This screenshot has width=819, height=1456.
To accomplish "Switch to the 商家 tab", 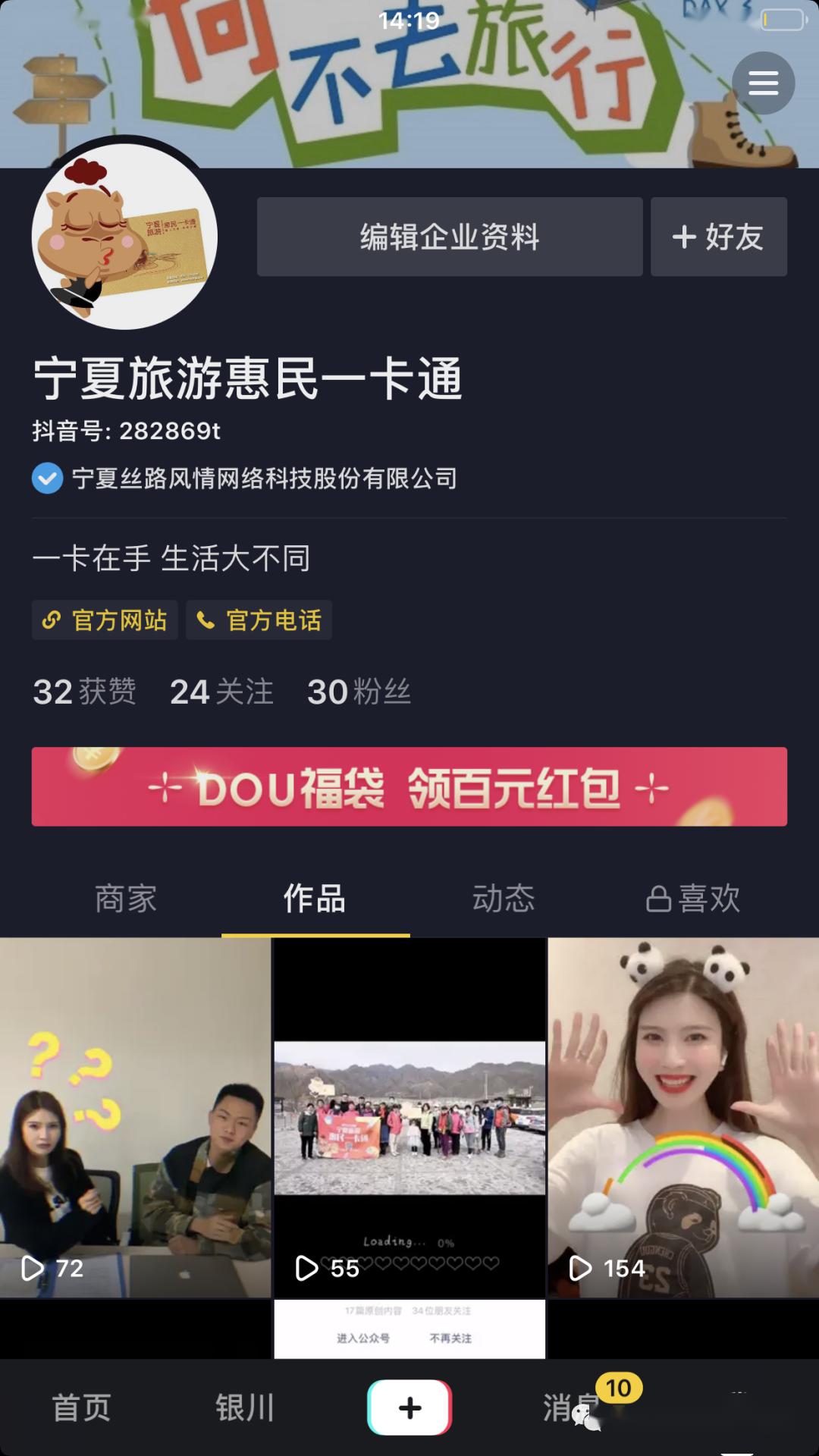I will coord(126,899).
